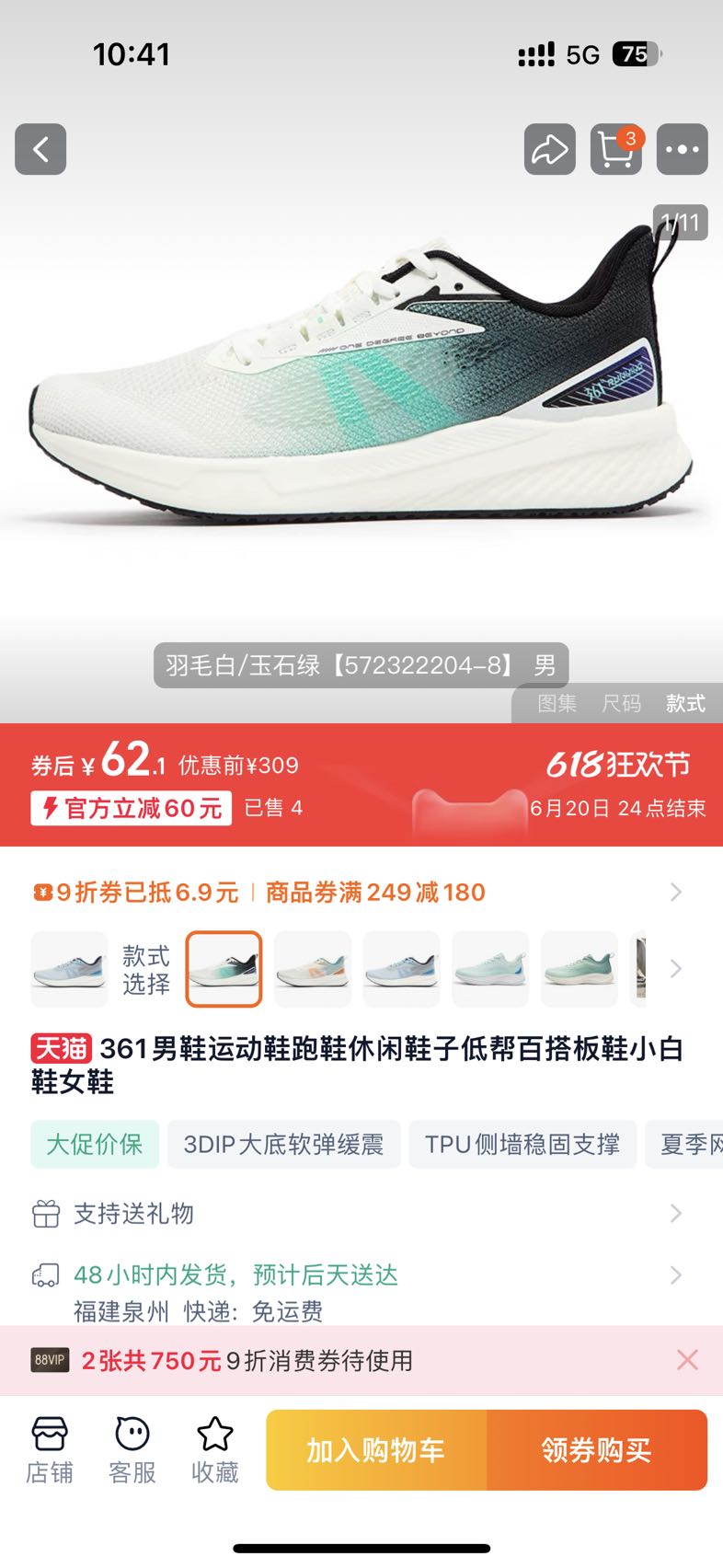Tap 领券购买 to buy with coupon
This screenshot has width=723, height=1568.
tap(597, 1450)
